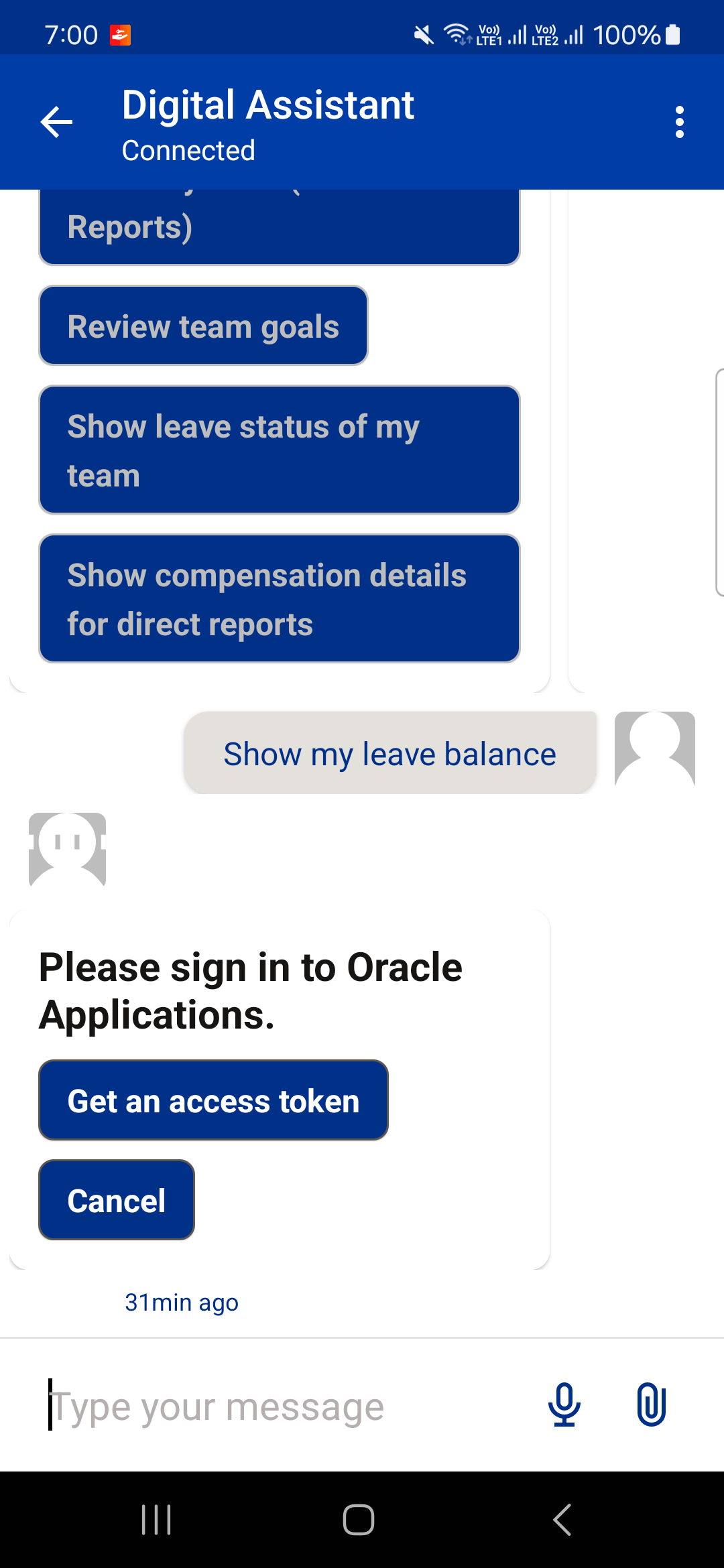
Task: Tap the Digital Assistant title in the header
Action: tap(267, 105)
